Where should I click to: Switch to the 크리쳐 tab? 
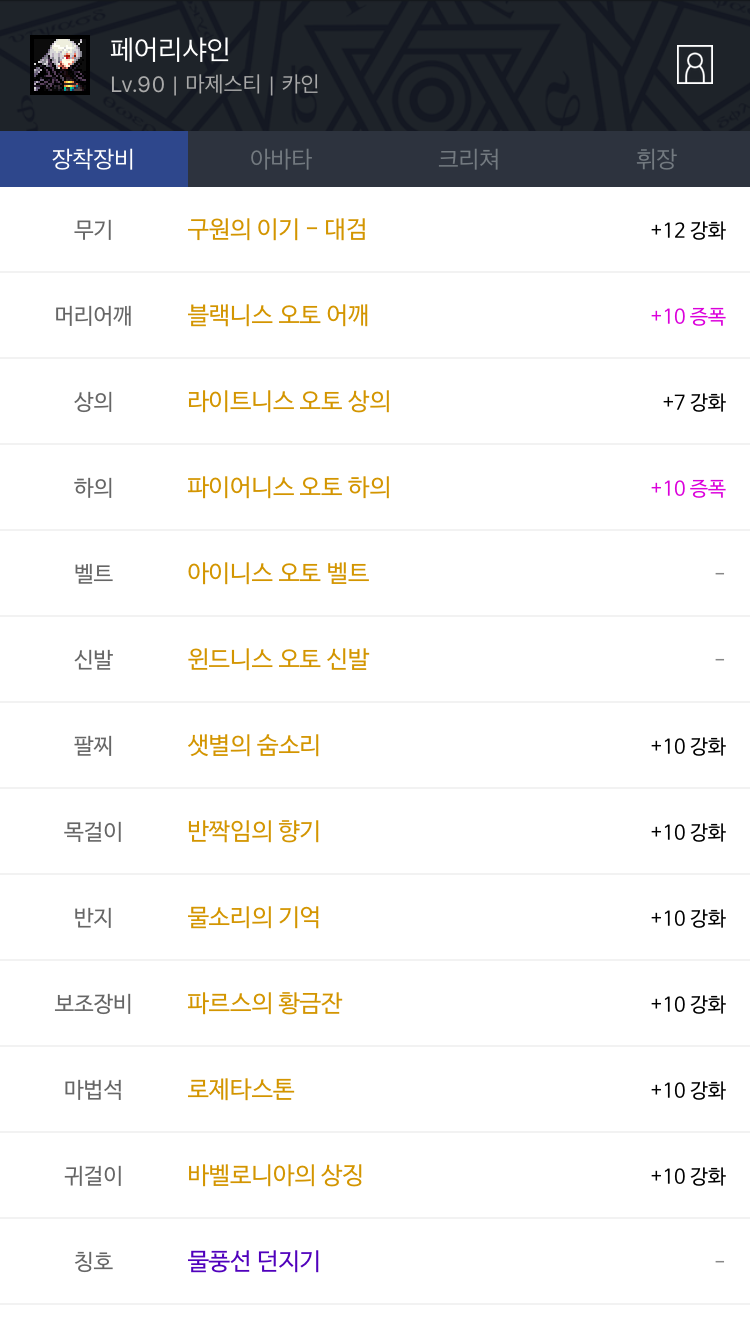tap(469, 159)
